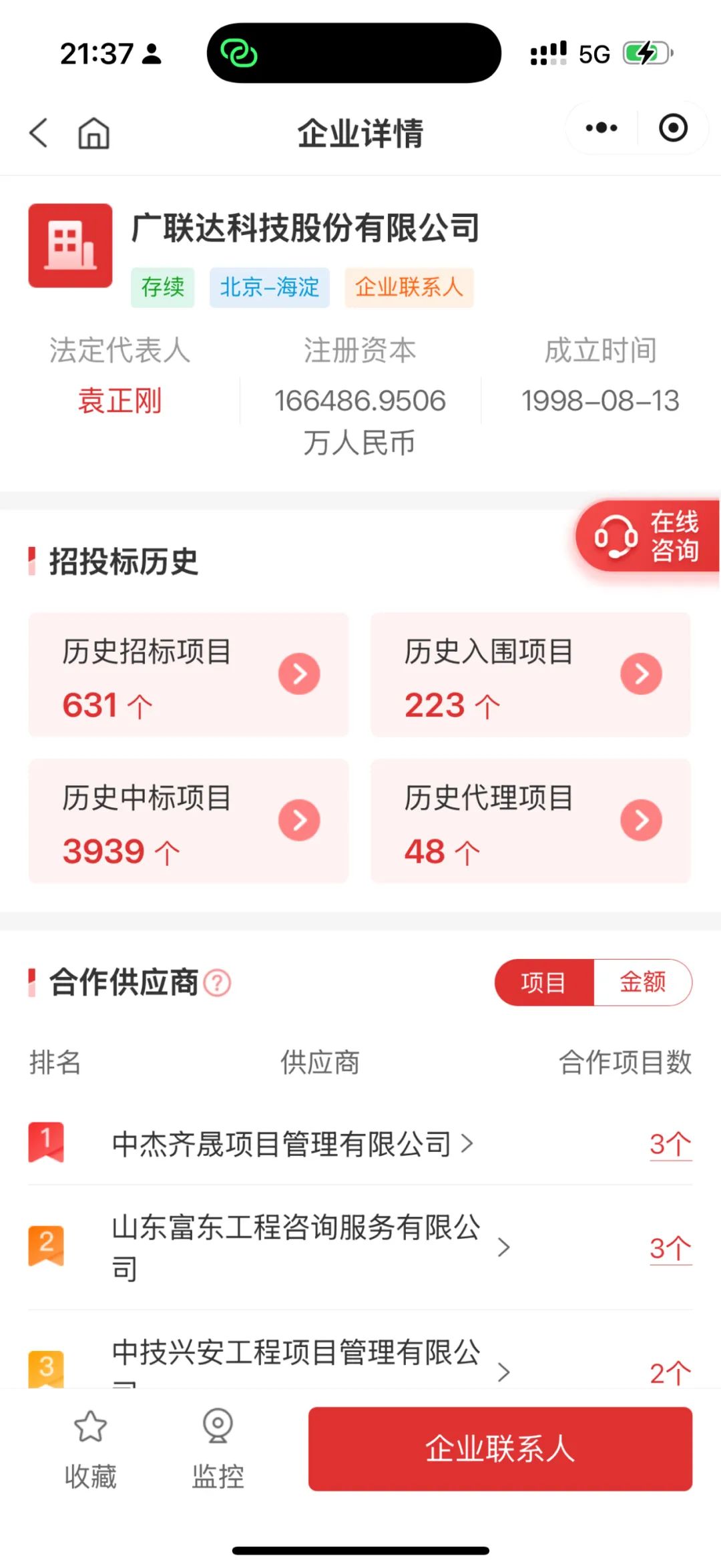This screenshot has height=1568, width=721.
Task: Open the 历史入围项目 card
Action: (x=530, y=674)
